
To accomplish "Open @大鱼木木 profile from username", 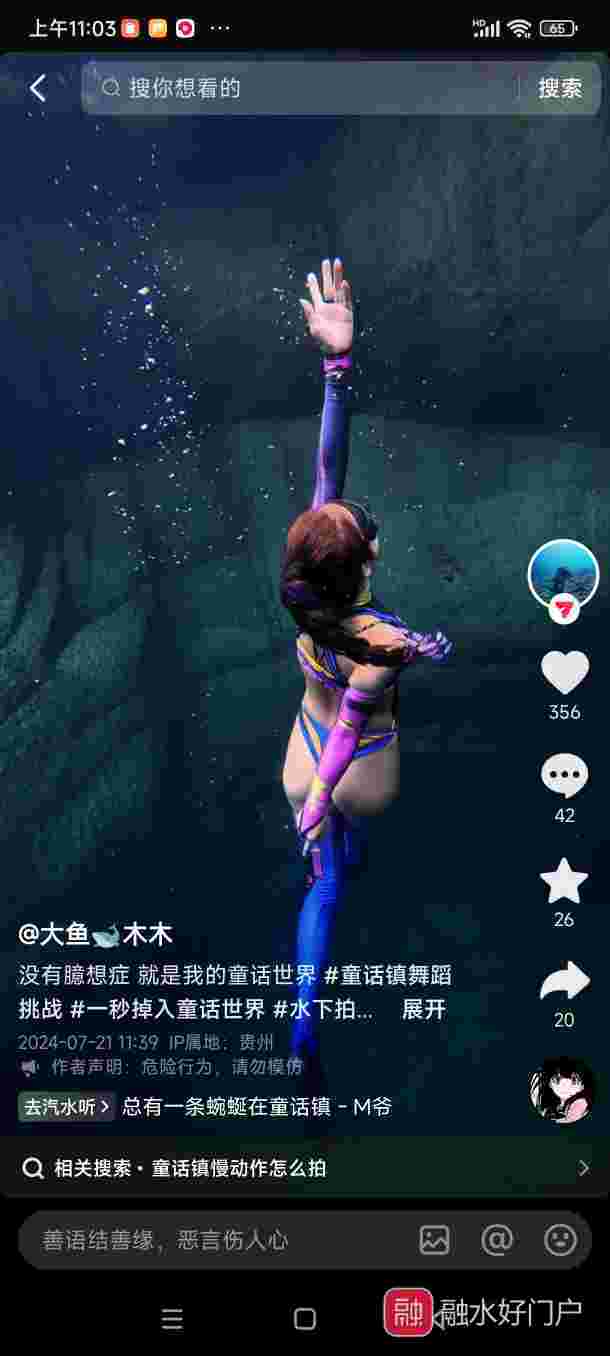I will point(95,935).
